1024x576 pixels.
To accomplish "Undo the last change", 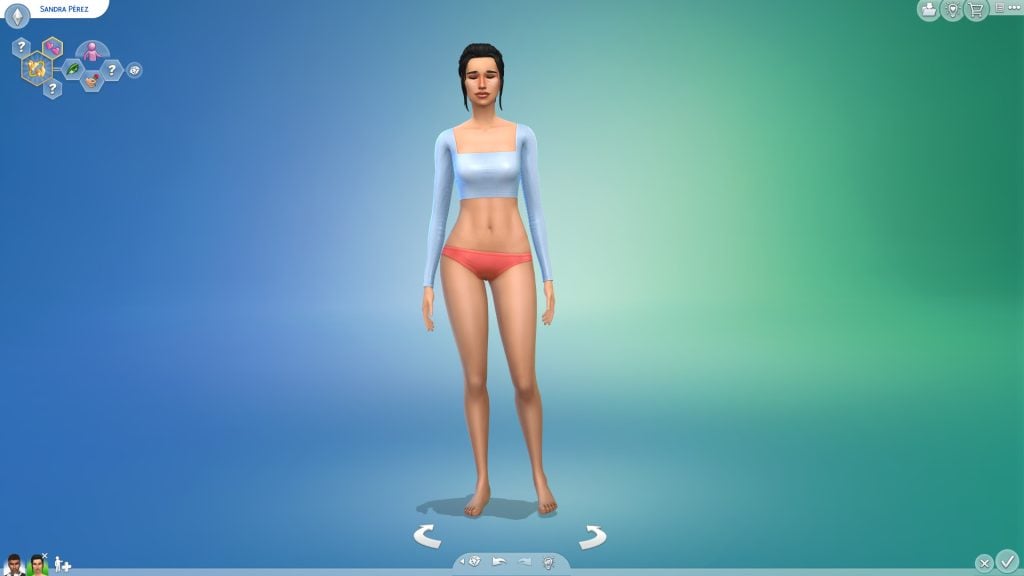I will point(499,562).
